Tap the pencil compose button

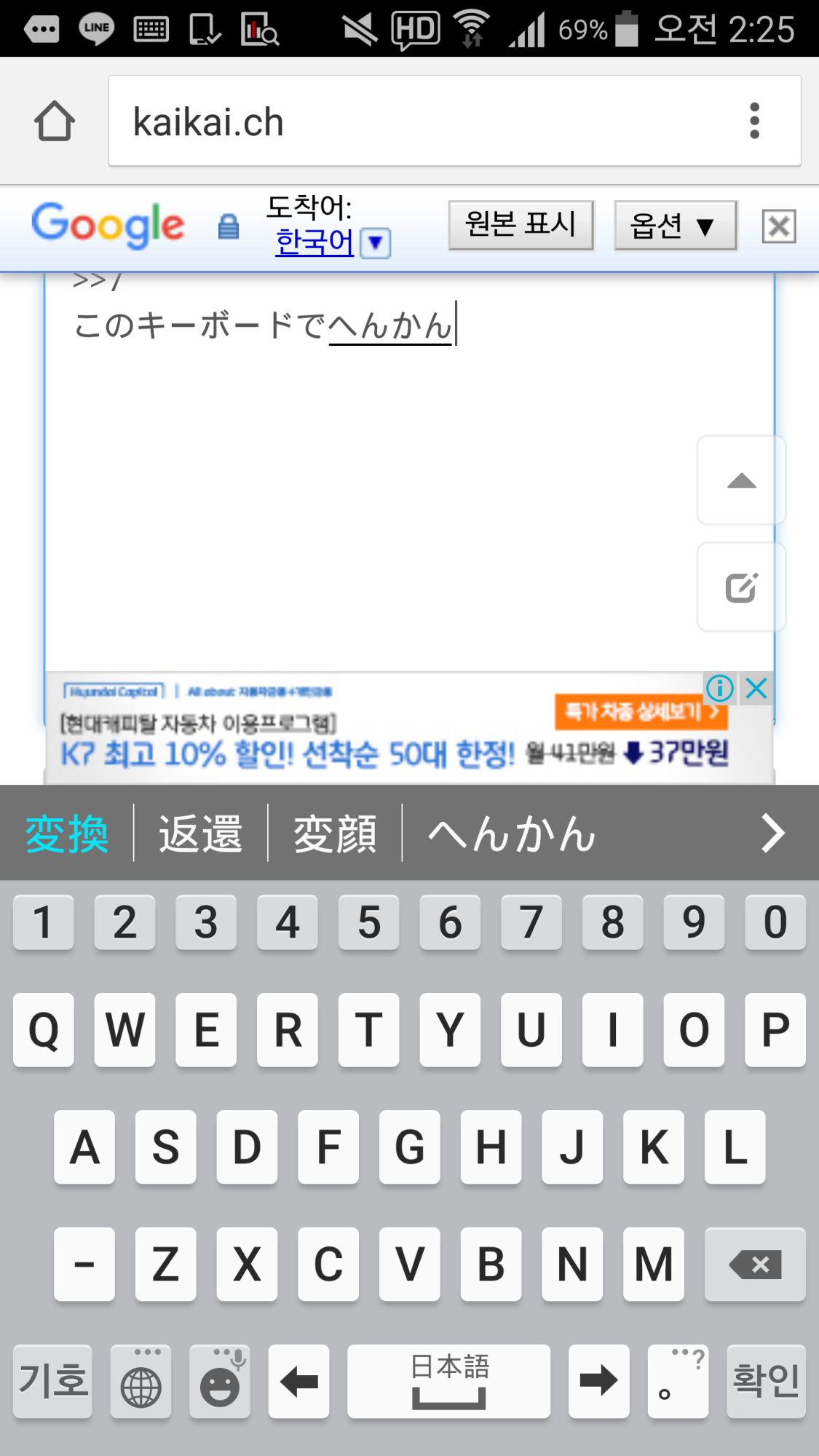pos(741,587)
